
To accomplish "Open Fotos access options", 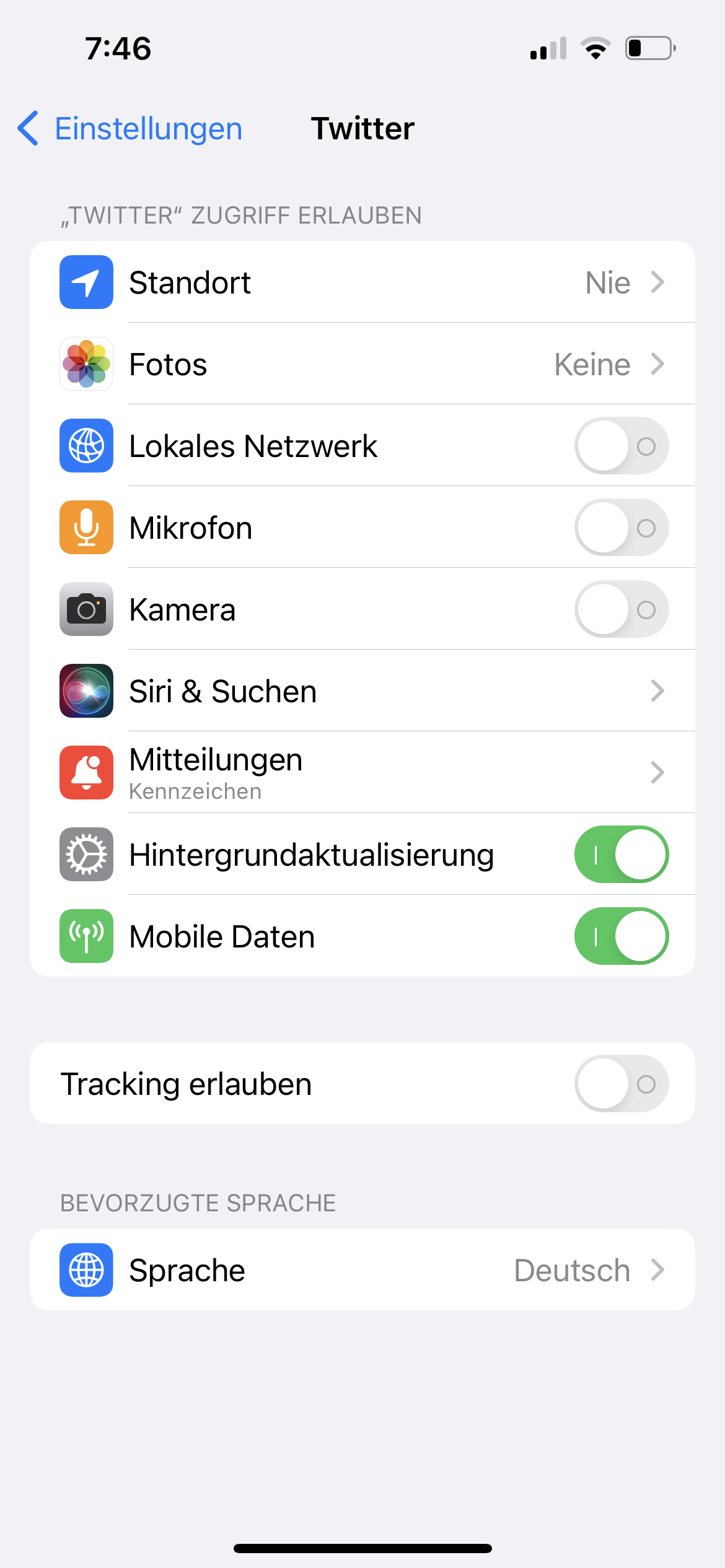I will click(x=362, y=364).
